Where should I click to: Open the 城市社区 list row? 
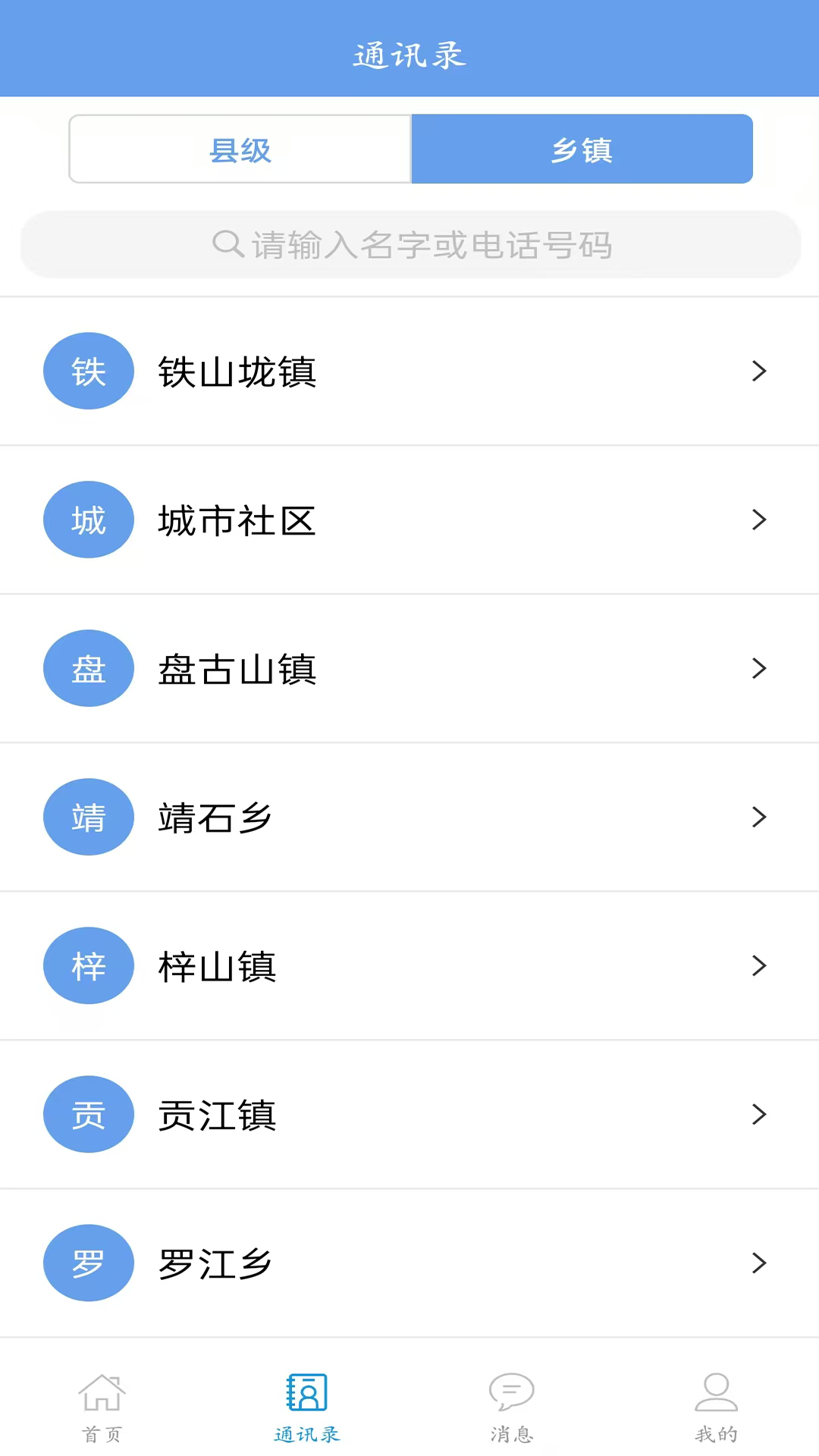click(409, 519)
